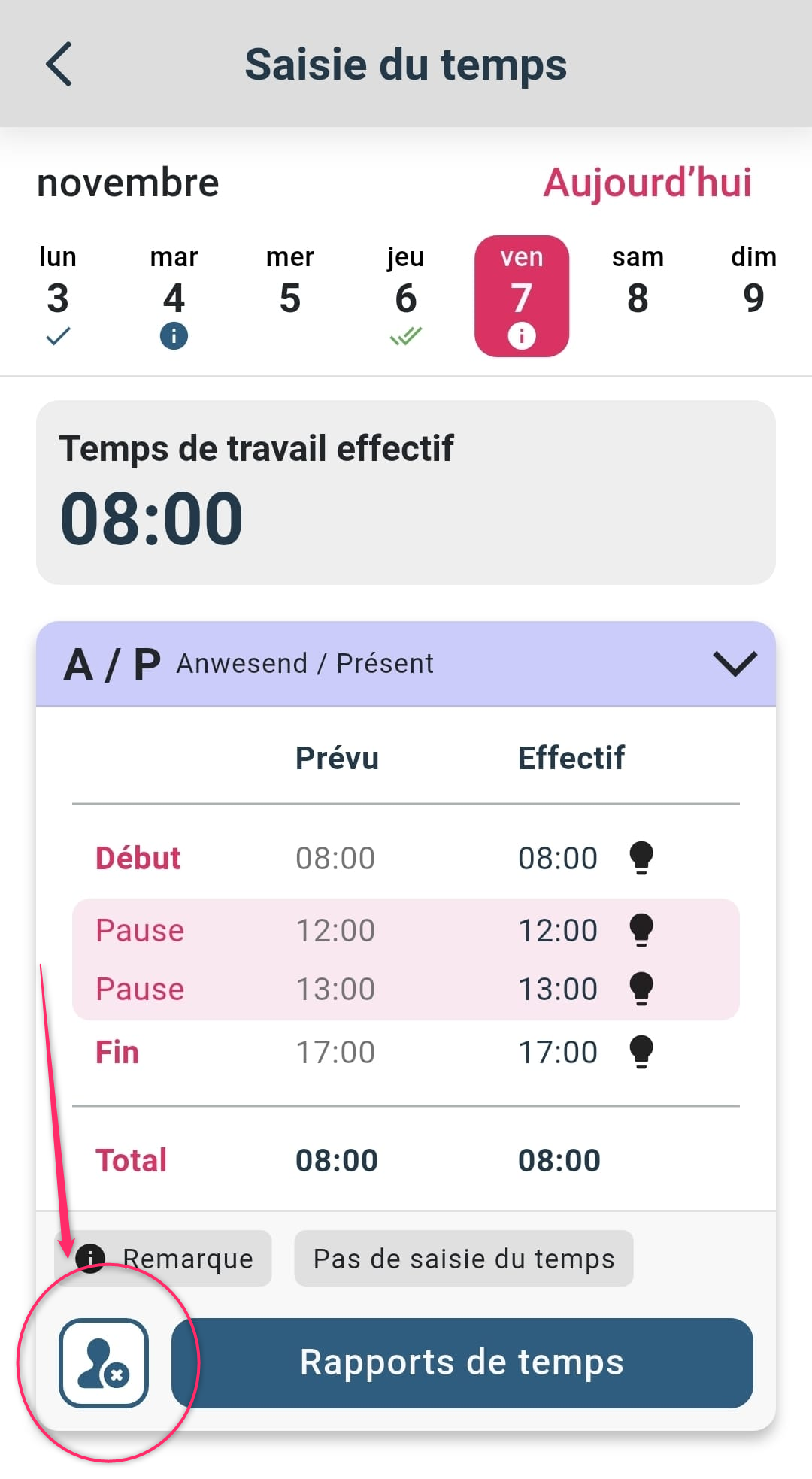This screenshot has height=1479, width=812.
Task: Select Wednesday 5 in the week strip
Action: coord(290,297)
